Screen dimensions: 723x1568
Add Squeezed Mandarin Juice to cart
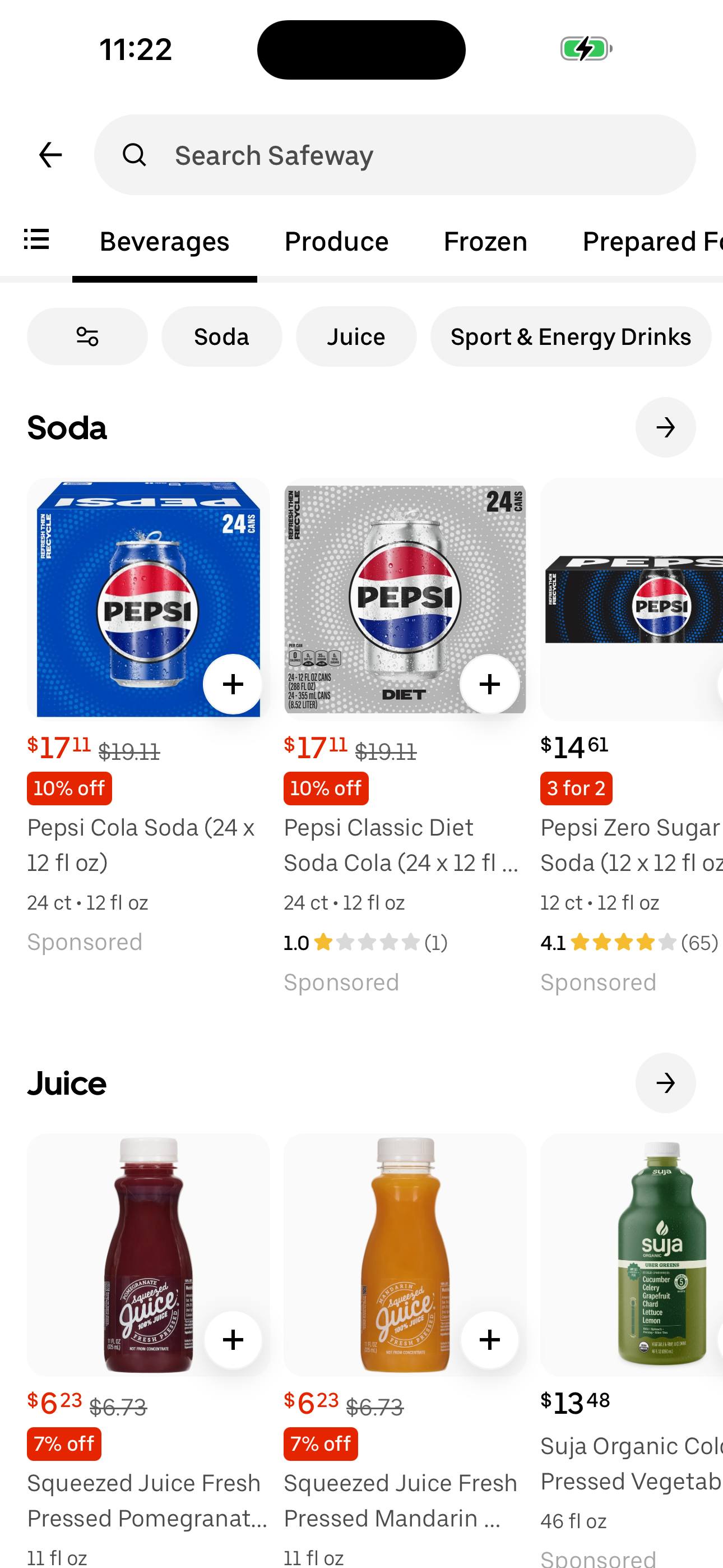pos(489,1339)
